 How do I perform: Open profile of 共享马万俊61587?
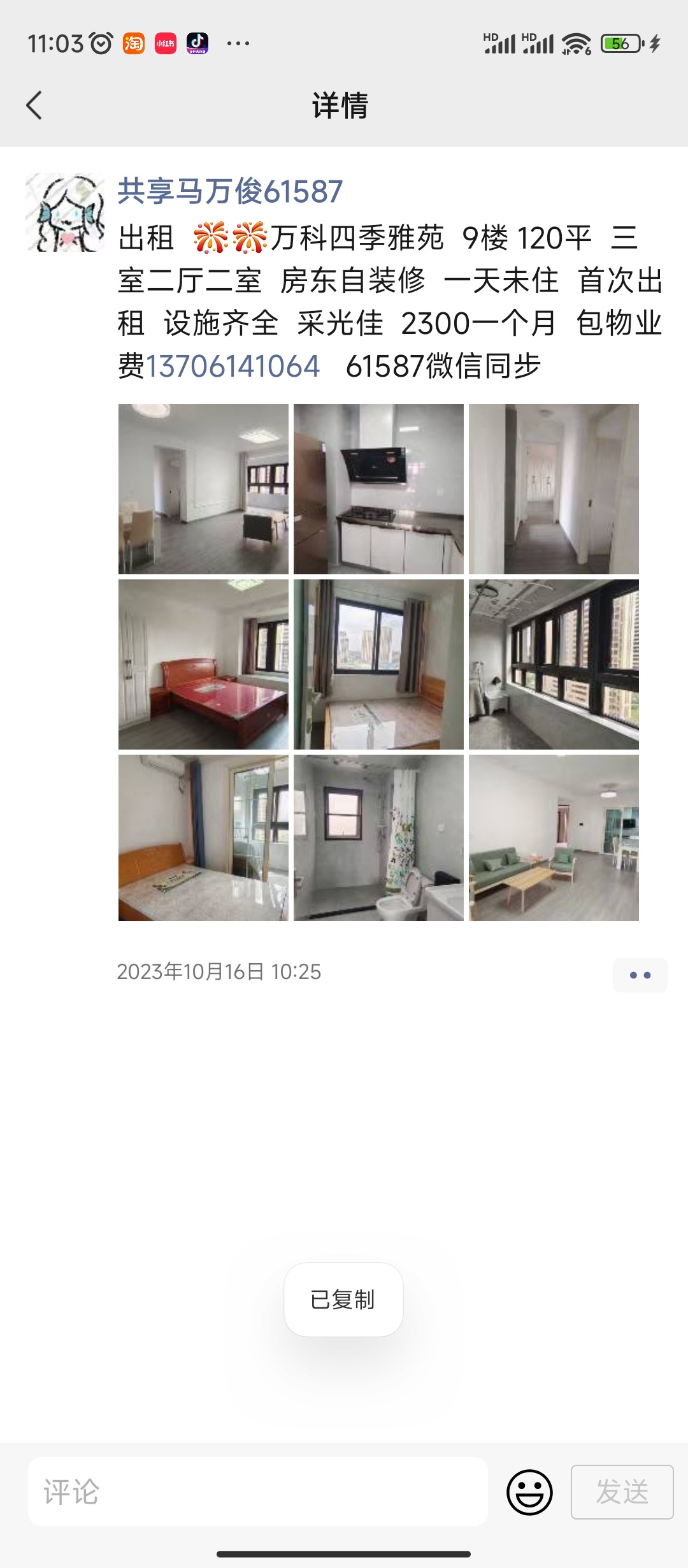coord(230,191)
